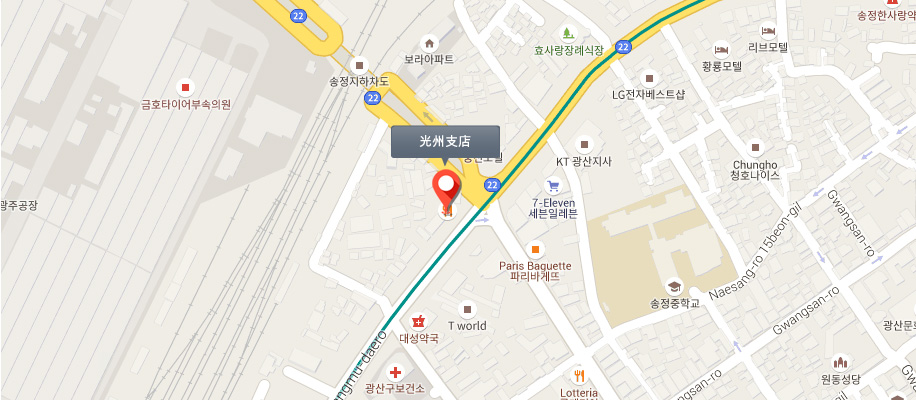Tap the red location marker pin

click(x=445, y=187)
